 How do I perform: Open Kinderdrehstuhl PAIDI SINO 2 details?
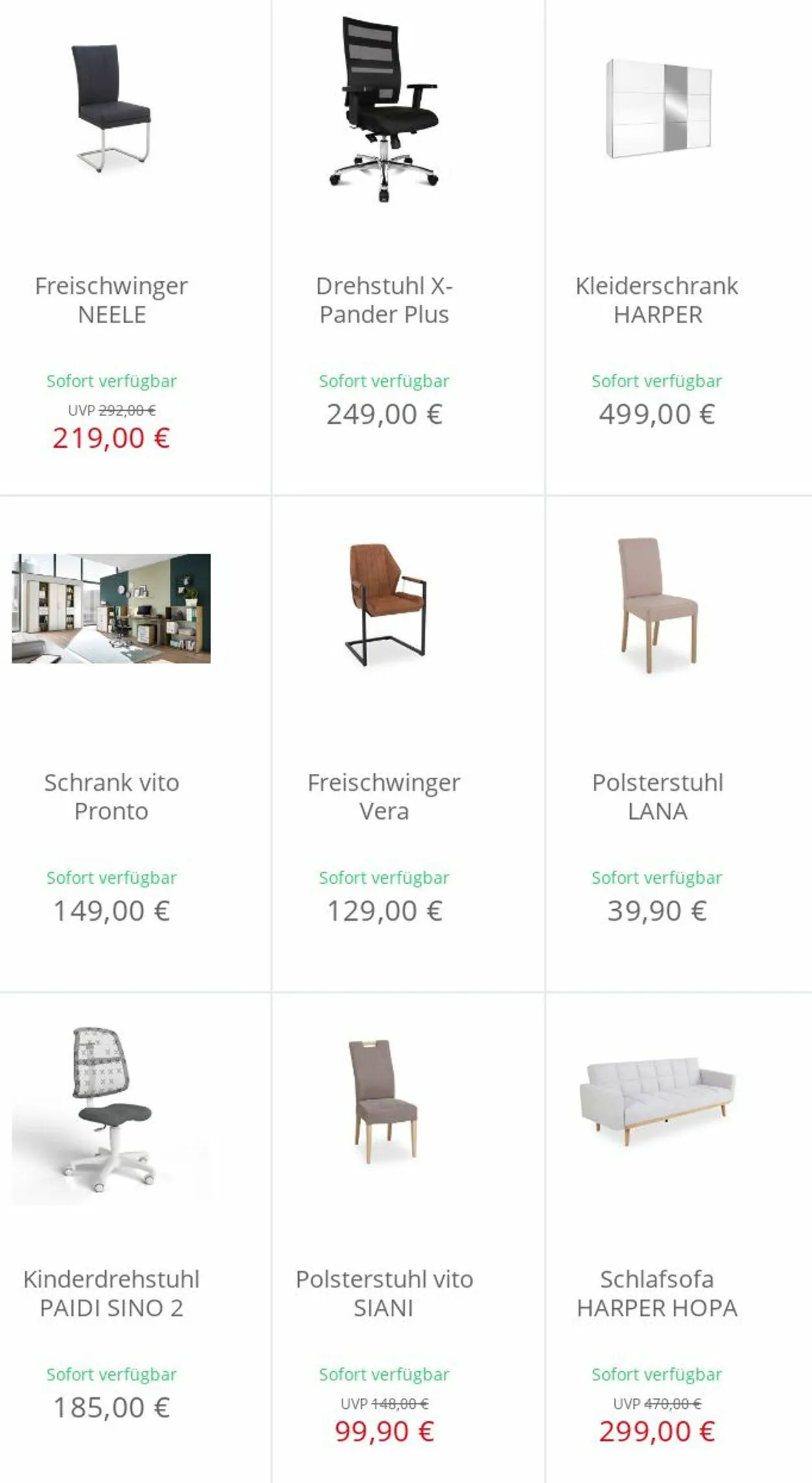click(135, 1238)
